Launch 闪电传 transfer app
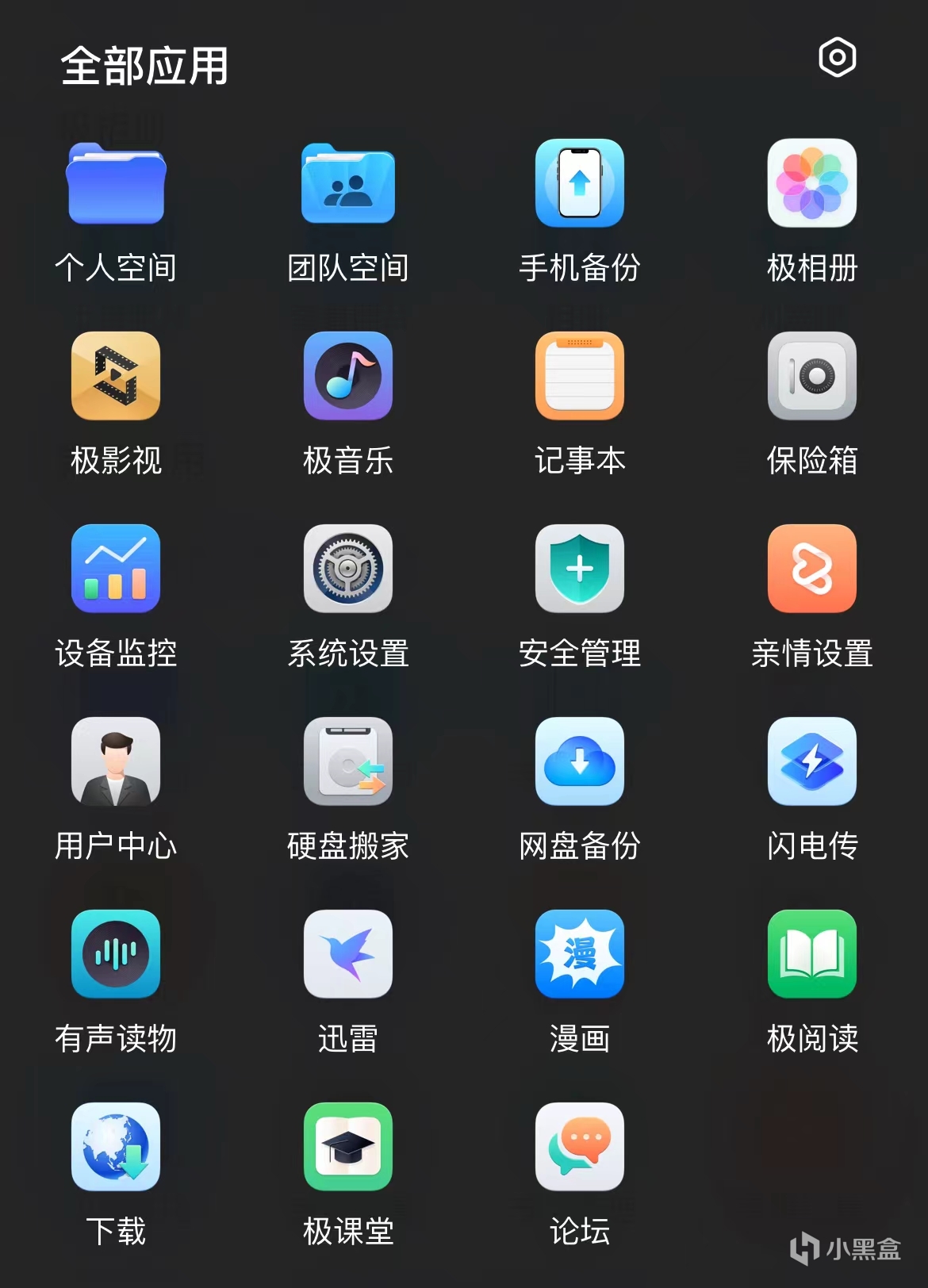 (x=811, y=761)
